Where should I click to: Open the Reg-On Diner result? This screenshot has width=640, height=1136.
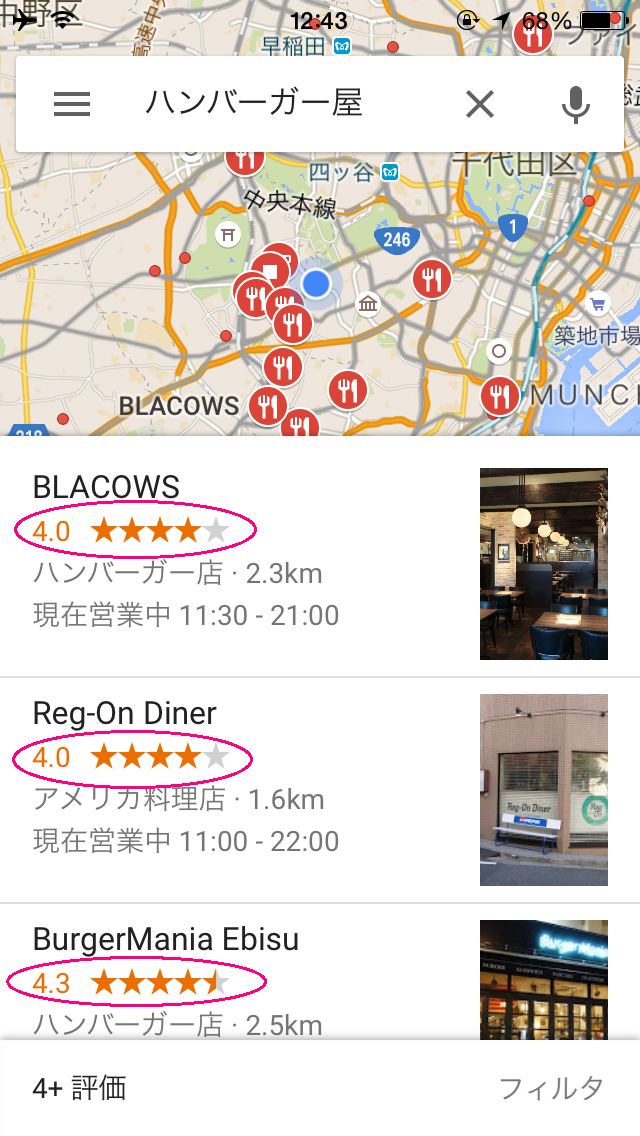(x=320, y=790)
